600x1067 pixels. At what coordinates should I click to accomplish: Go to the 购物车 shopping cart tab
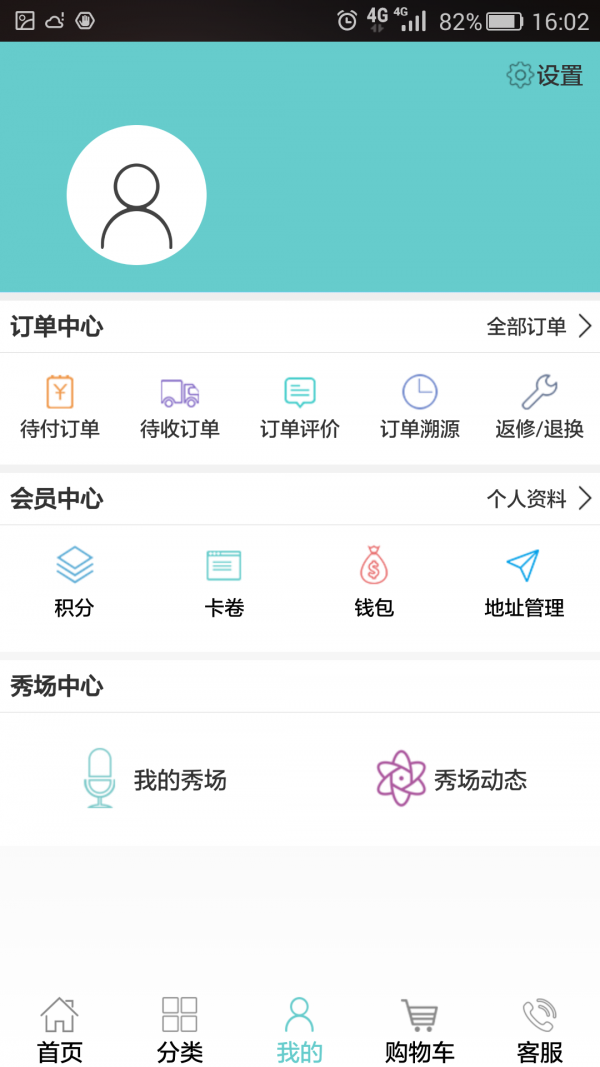420,1030
